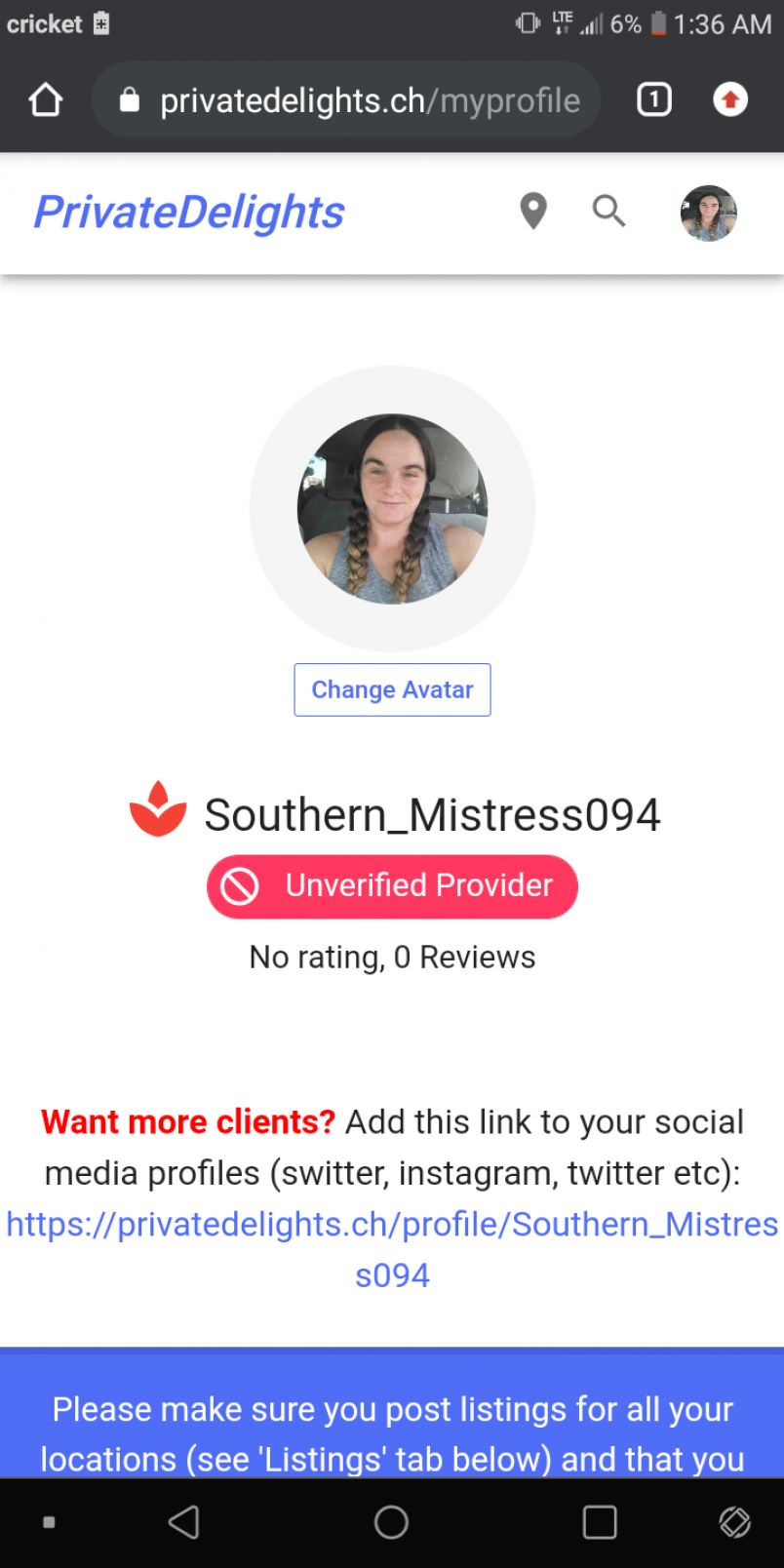The height and width of the screenshot is (1568, 784).
Task: Go back using the system back button
Action: [183, 1522]
